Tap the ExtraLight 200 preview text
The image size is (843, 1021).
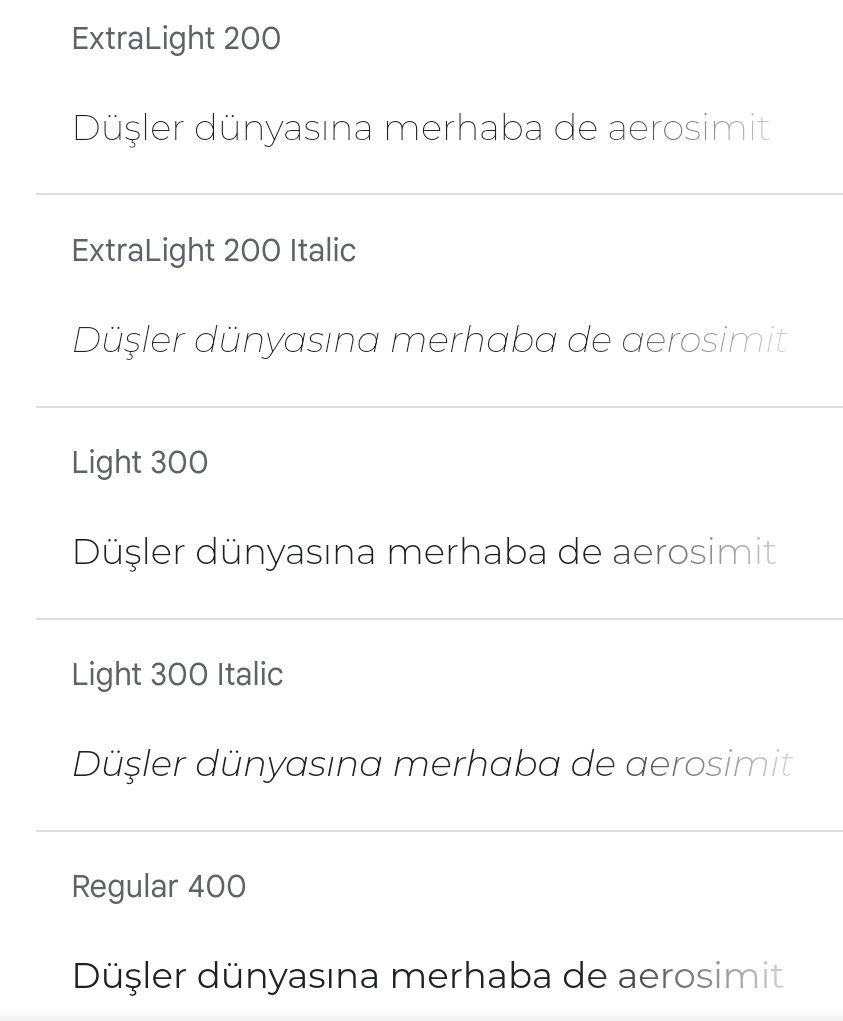(420, 129)
